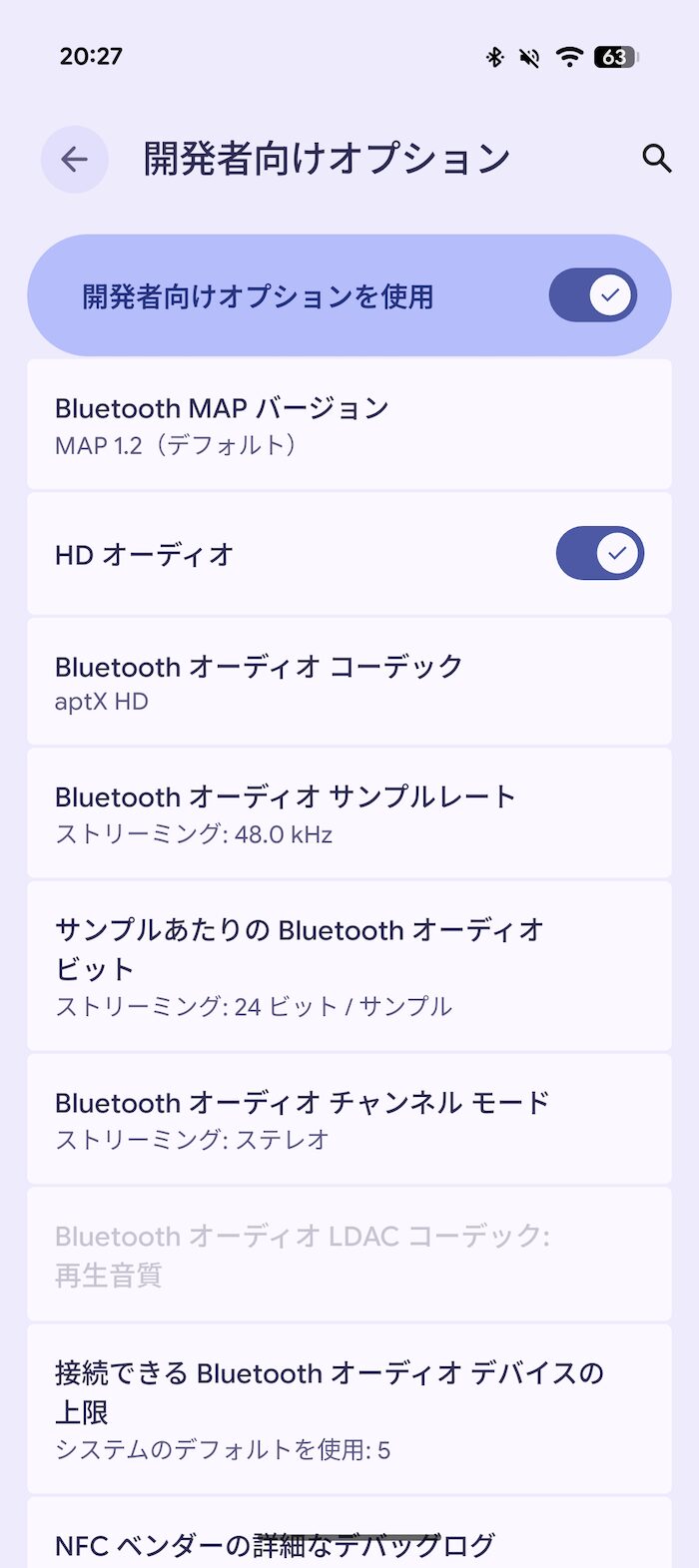Open サンプルあたりの Bluetooth オーディオ ビット
The width and height of the screenshot is (699, 1568).
click(x=349, y=966)
